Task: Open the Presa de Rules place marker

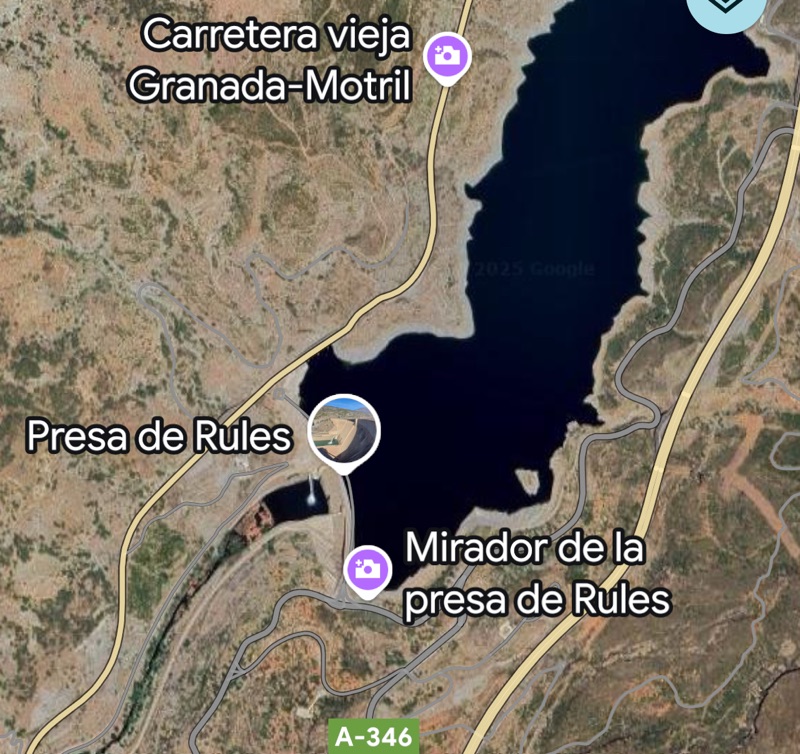Action: point(344,431)
